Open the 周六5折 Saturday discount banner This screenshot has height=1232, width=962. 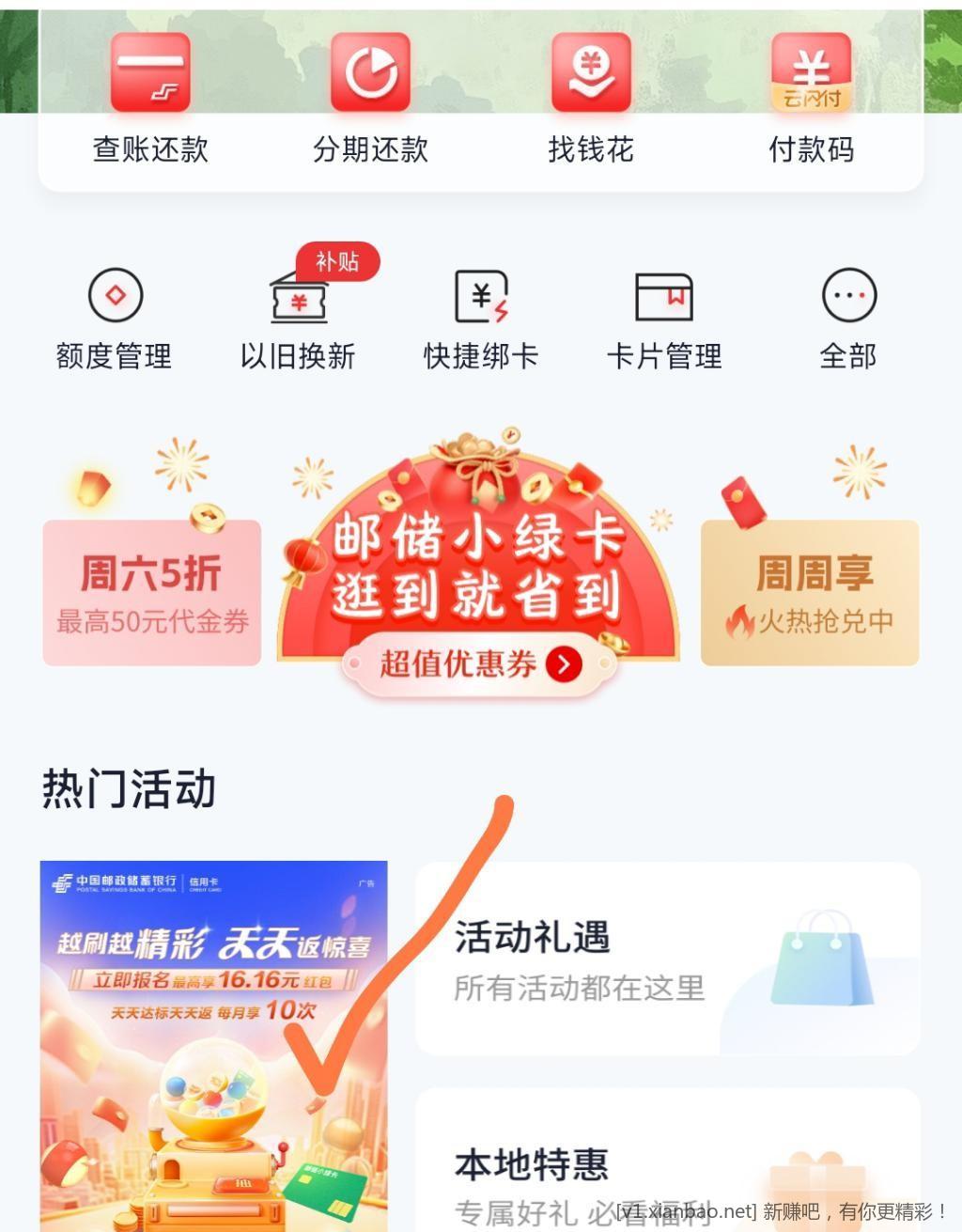151,592
